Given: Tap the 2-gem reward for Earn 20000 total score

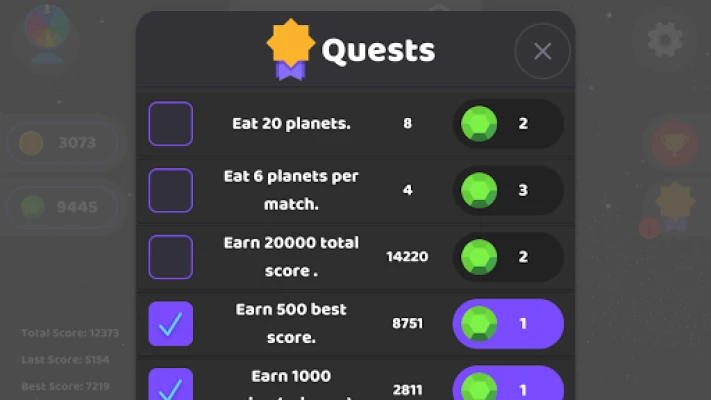Looking at the screenshot, I should 508,257.
